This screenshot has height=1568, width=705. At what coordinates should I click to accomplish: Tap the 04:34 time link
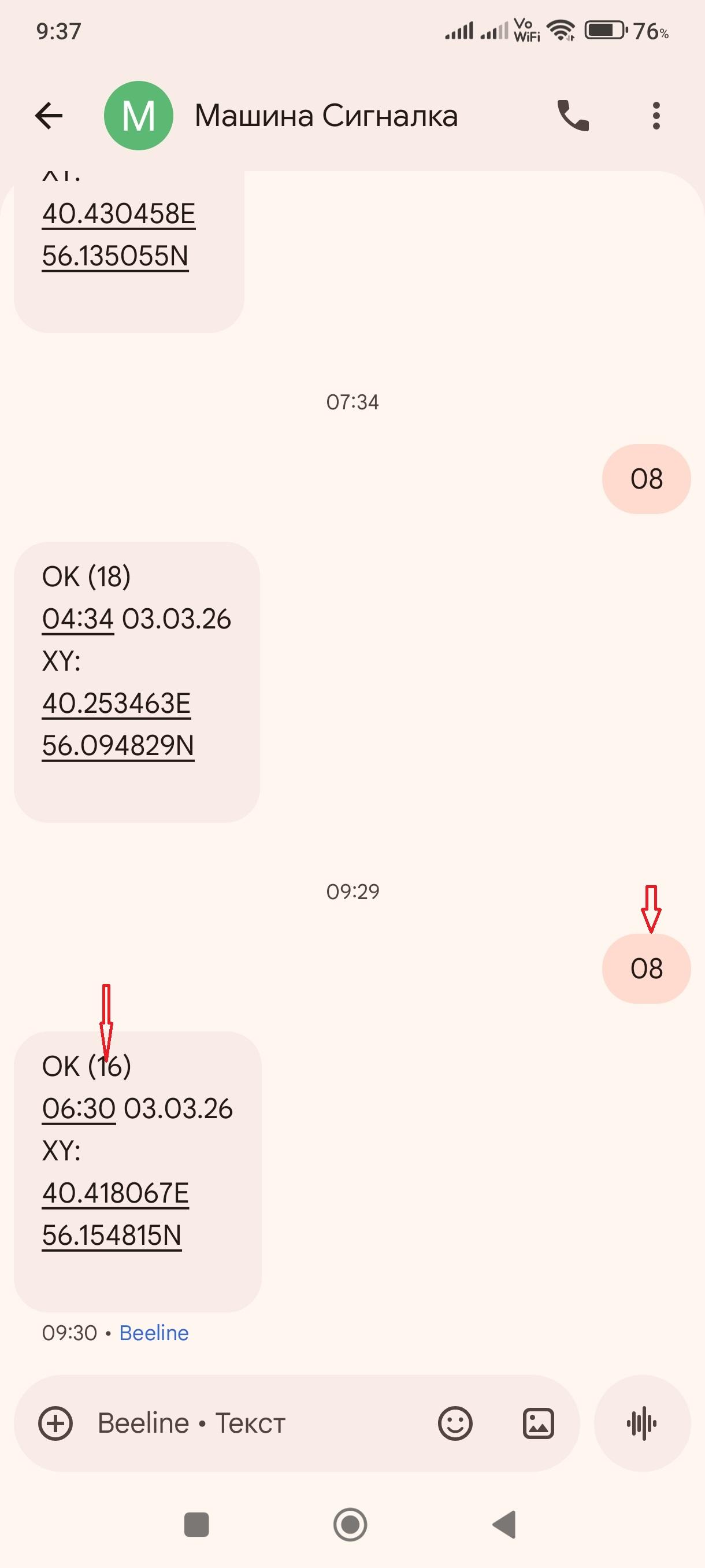[x=78, y=619]
